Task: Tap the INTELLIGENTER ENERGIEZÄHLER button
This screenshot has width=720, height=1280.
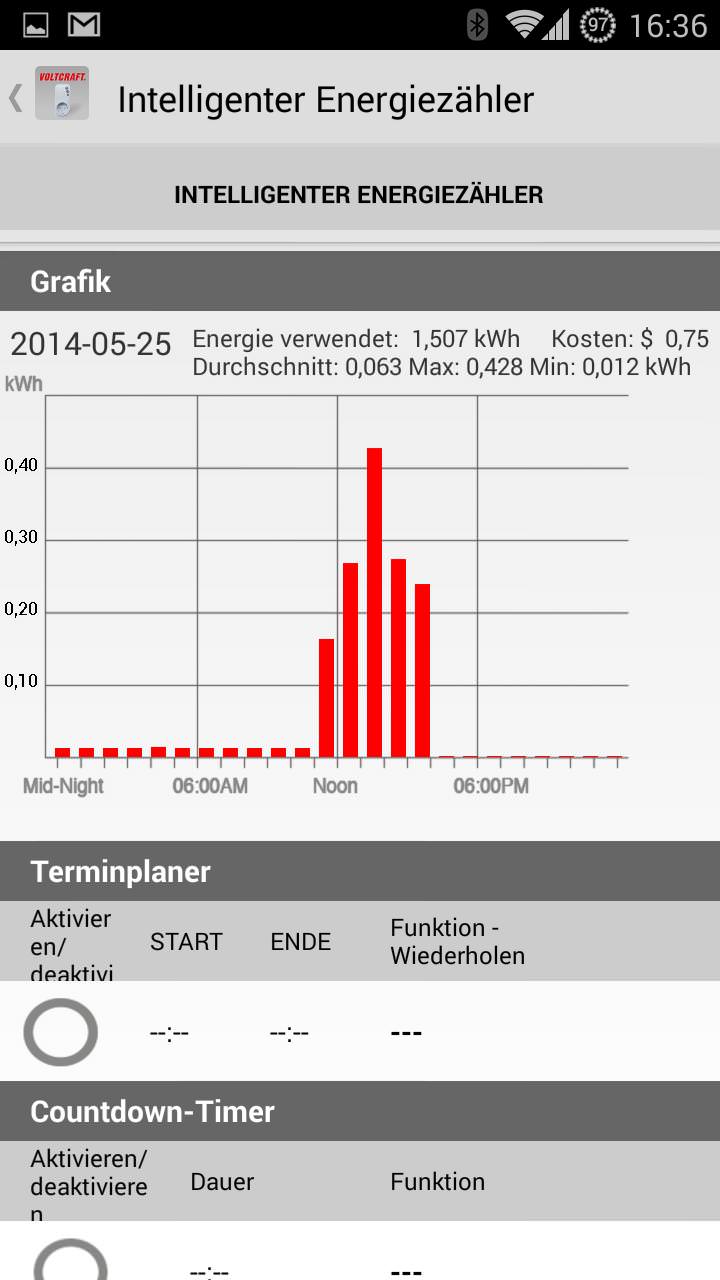Action: click(x=359, y=195)
